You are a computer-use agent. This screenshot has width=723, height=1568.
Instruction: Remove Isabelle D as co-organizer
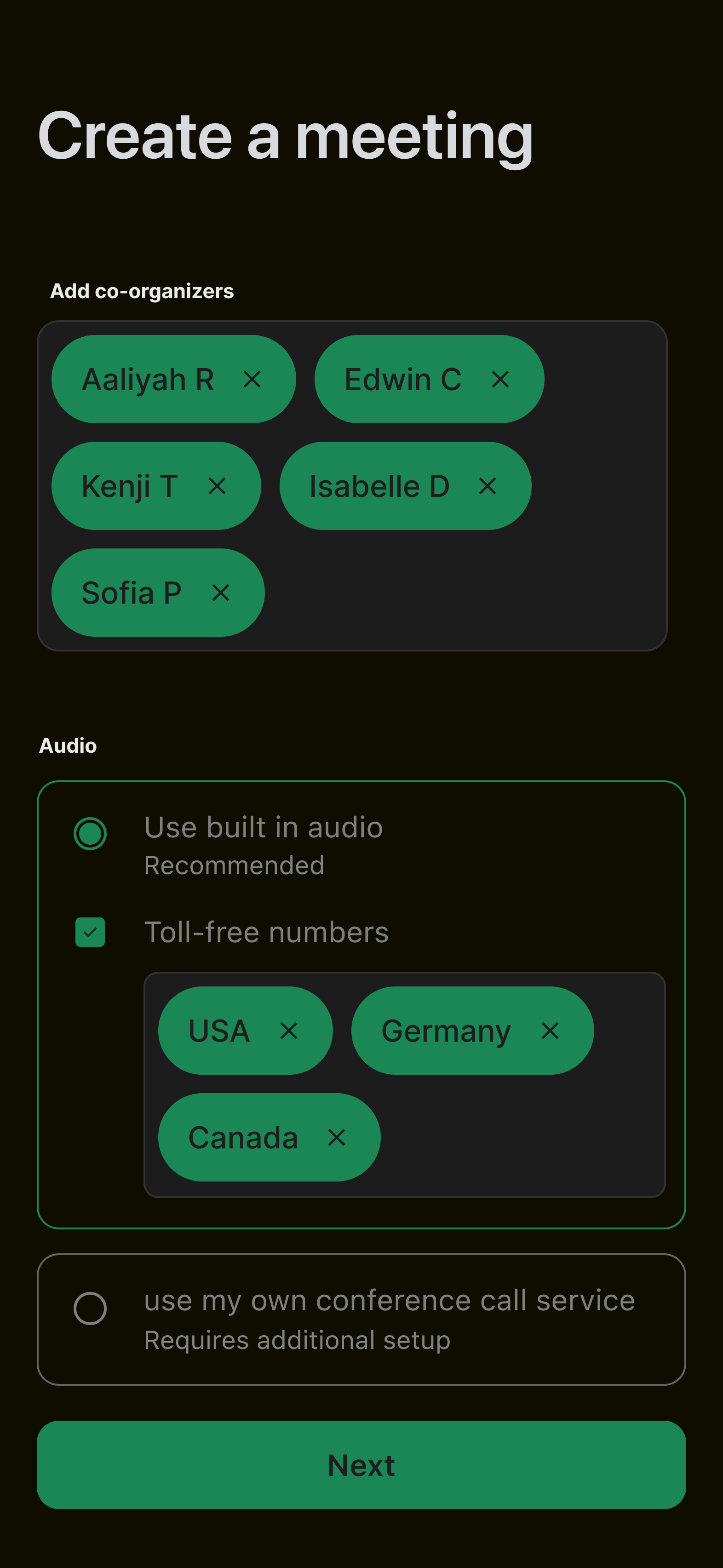click(x=488, y=486)
